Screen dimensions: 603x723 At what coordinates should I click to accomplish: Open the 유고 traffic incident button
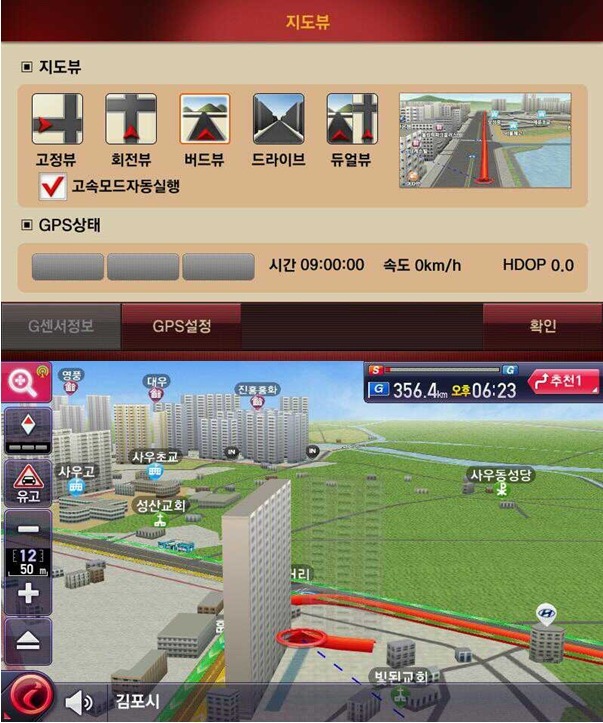pos(27,483)
